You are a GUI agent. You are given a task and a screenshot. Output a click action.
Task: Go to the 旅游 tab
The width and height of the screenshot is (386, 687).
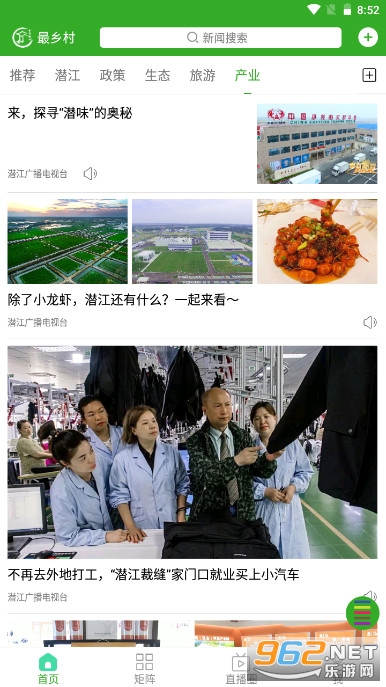click(x=202, y=75)
